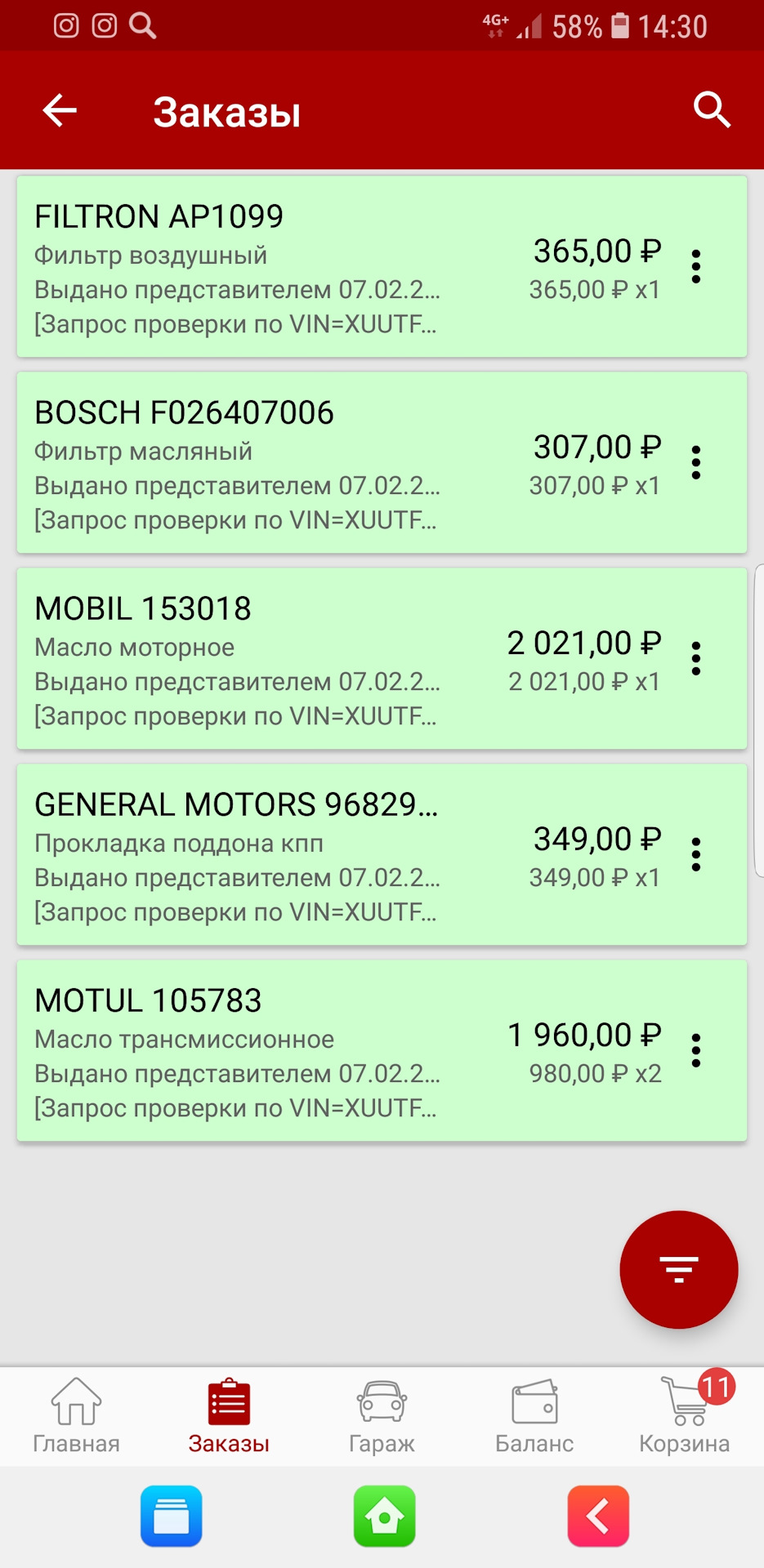Viewport: 764px width, 1568px height.
Task: Open overflow menu for GENERAL MOTORS order
Action: coord(696,855)
